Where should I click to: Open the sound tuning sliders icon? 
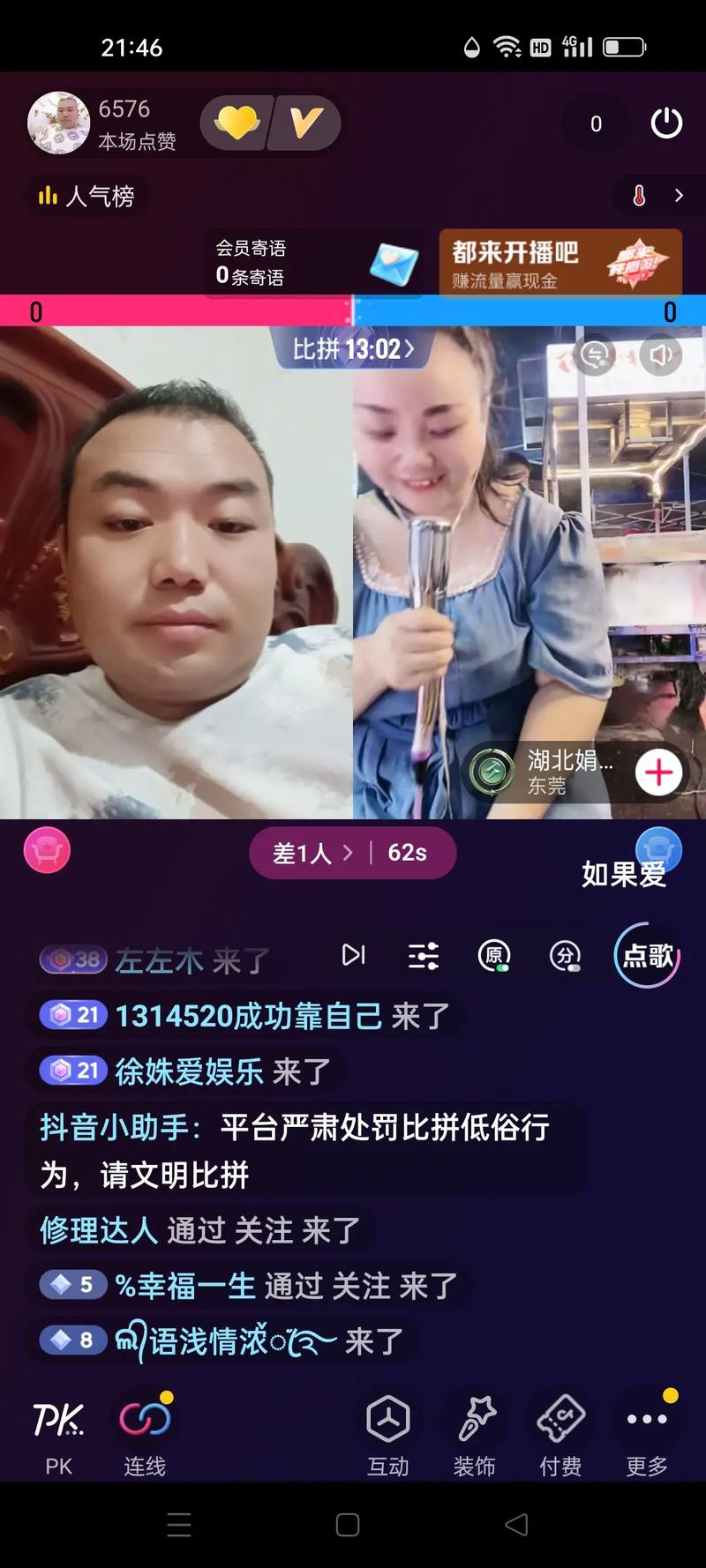click(424, 955)
